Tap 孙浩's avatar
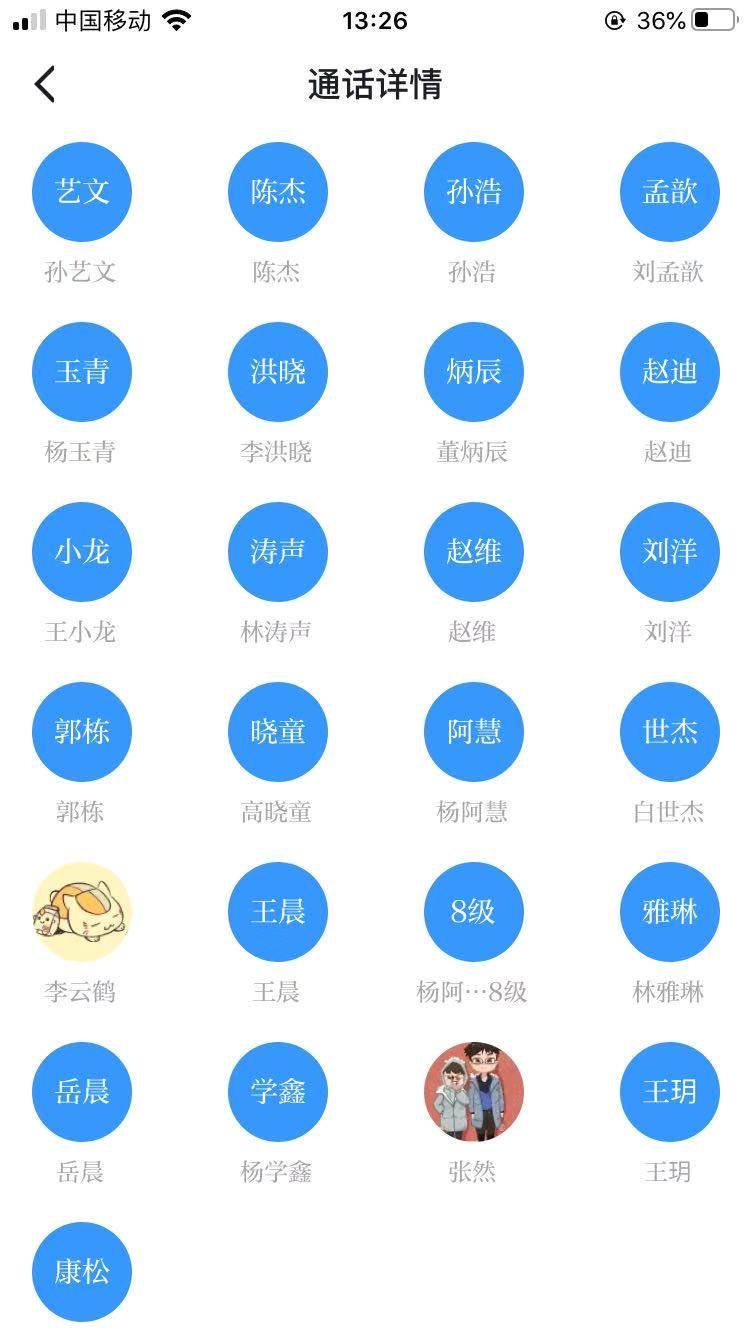This screenshot has width=750, height=1334. [x=473, y=192]
